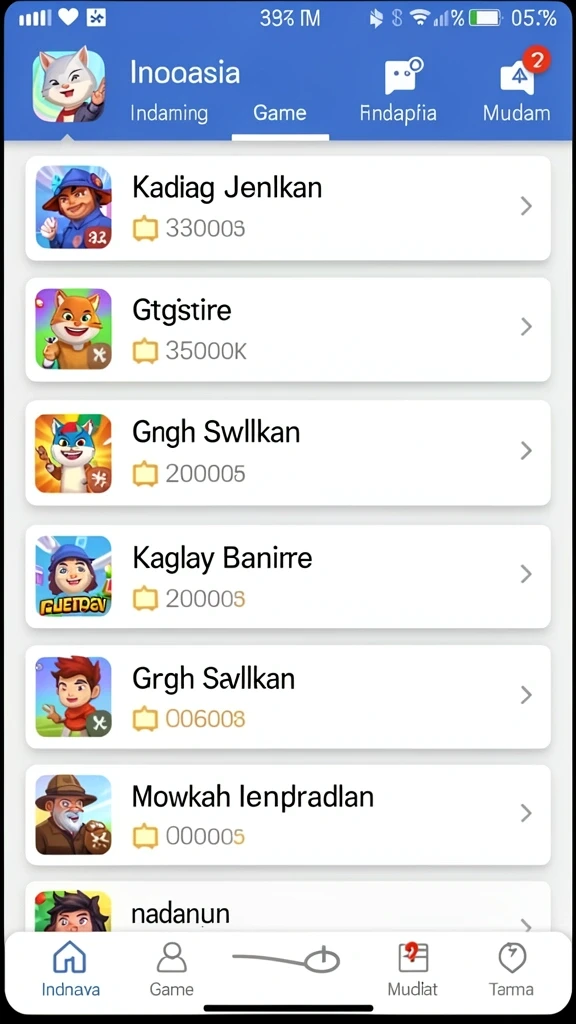
Task: Tap the cat profile avatar
Action: click(69, 83)
